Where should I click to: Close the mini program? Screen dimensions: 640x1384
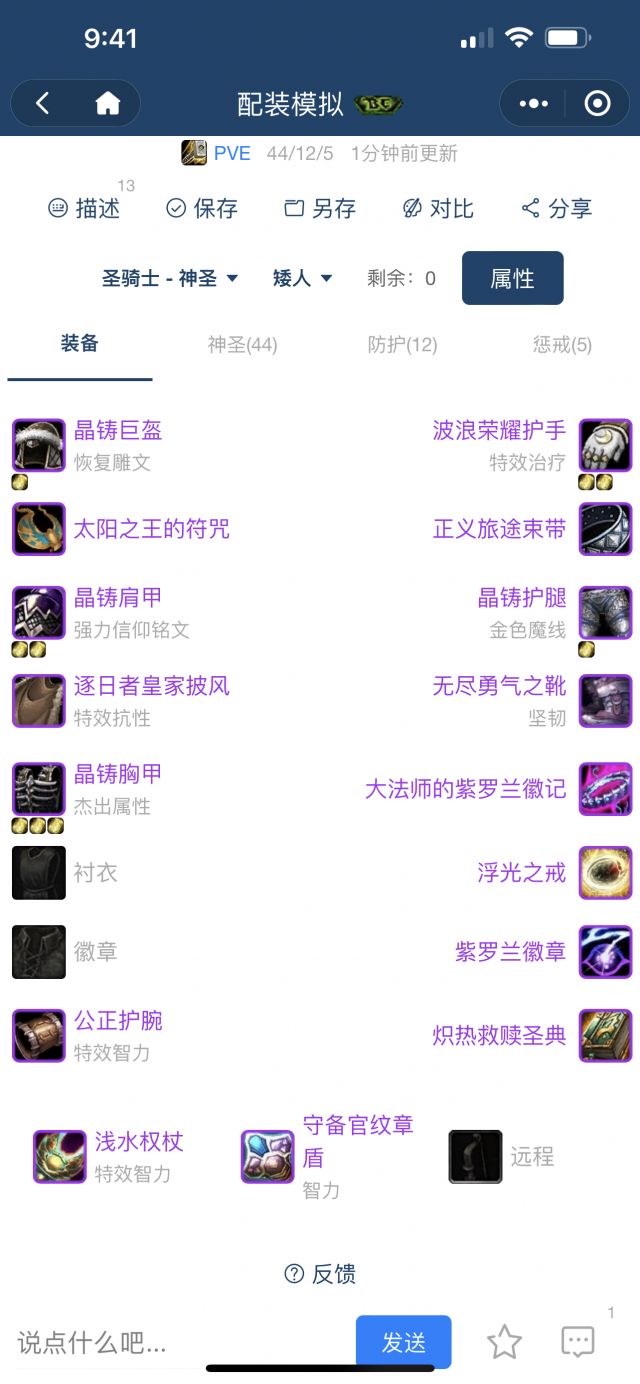point(597,103)
